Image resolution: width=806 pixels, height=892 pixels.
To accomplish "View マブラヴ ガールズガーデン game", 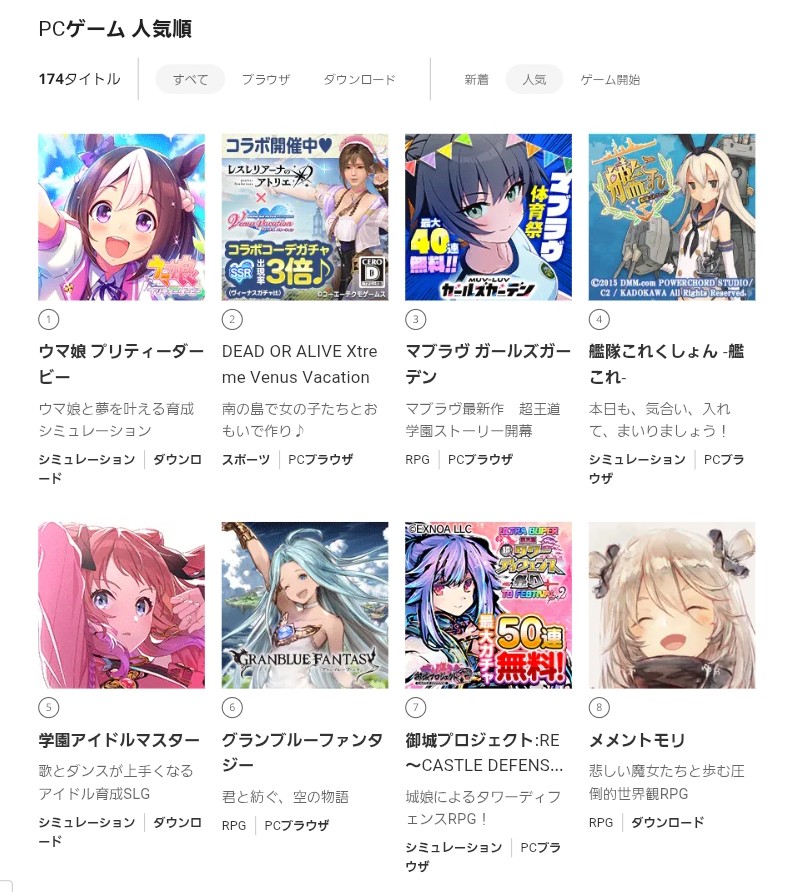I will point(488,217).
